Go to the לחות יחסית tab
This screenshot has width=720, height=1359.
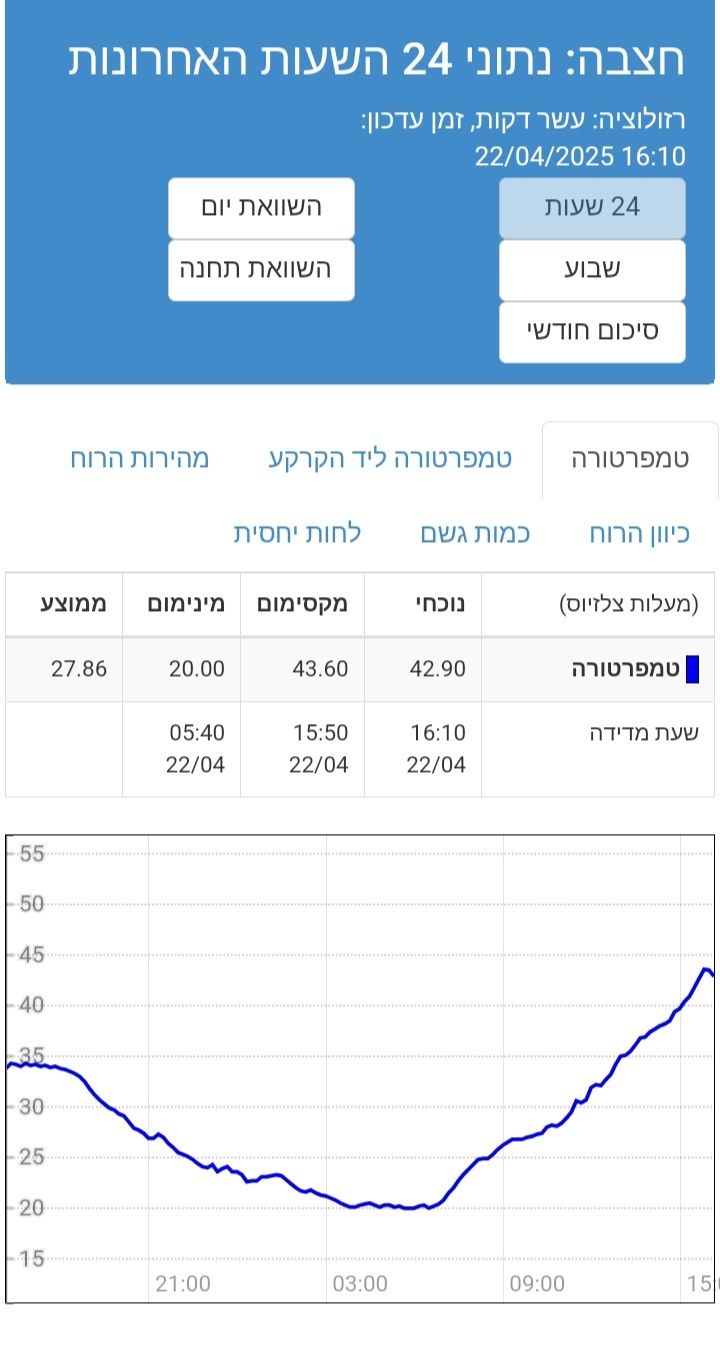point(297,534)
